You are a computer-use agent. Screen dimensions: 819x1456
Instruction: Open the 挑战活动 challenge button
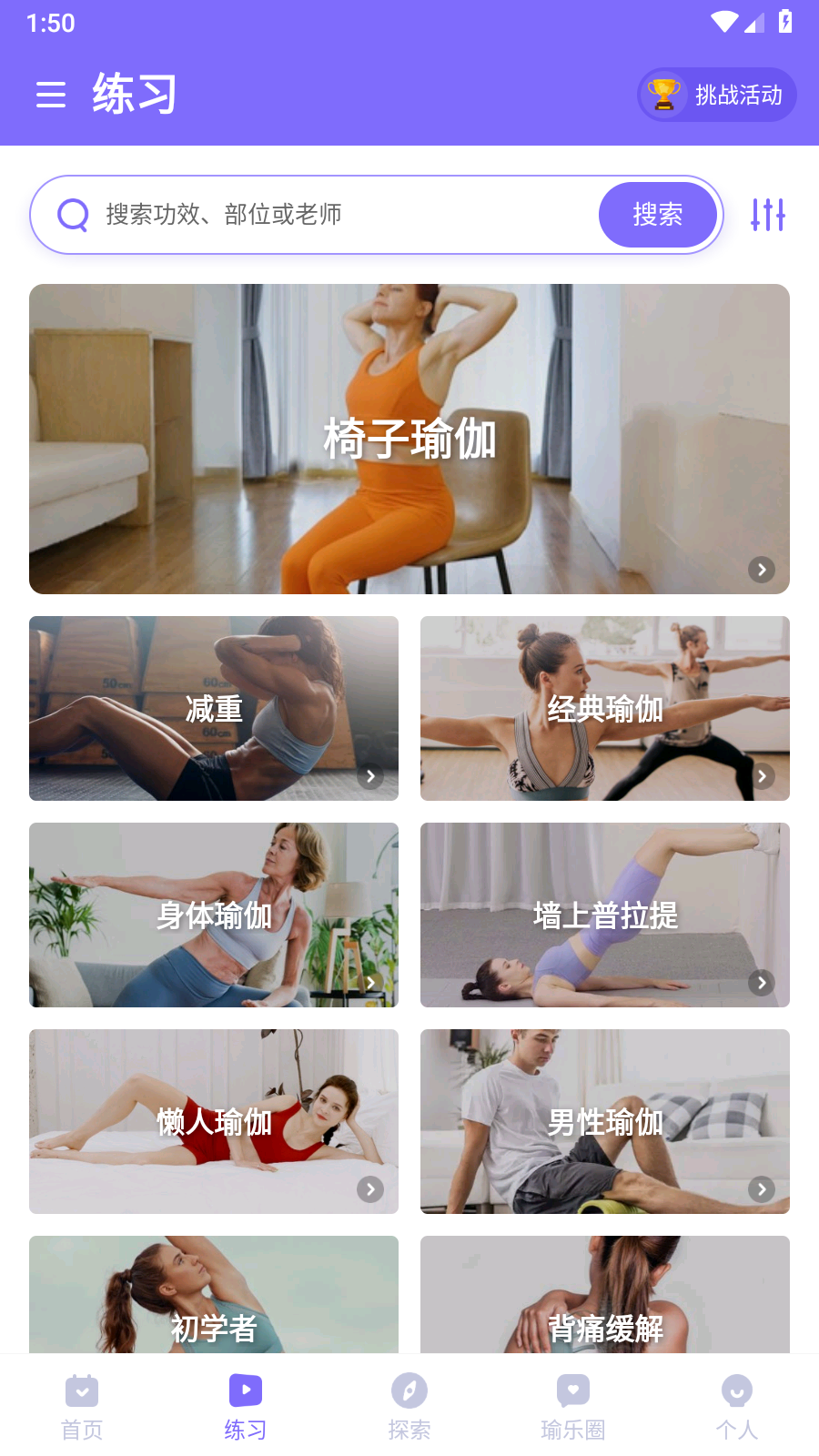coord(717,95)
